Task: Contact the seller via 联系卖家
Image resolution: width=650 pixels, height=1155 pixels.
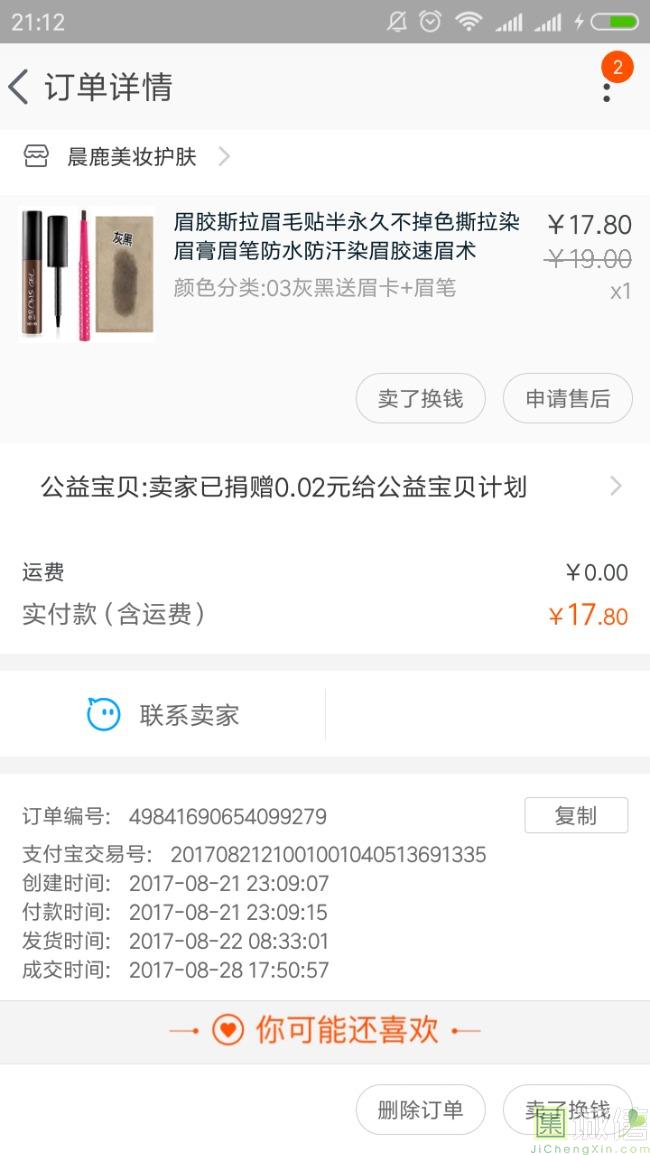Action: (x=164, y=715)
